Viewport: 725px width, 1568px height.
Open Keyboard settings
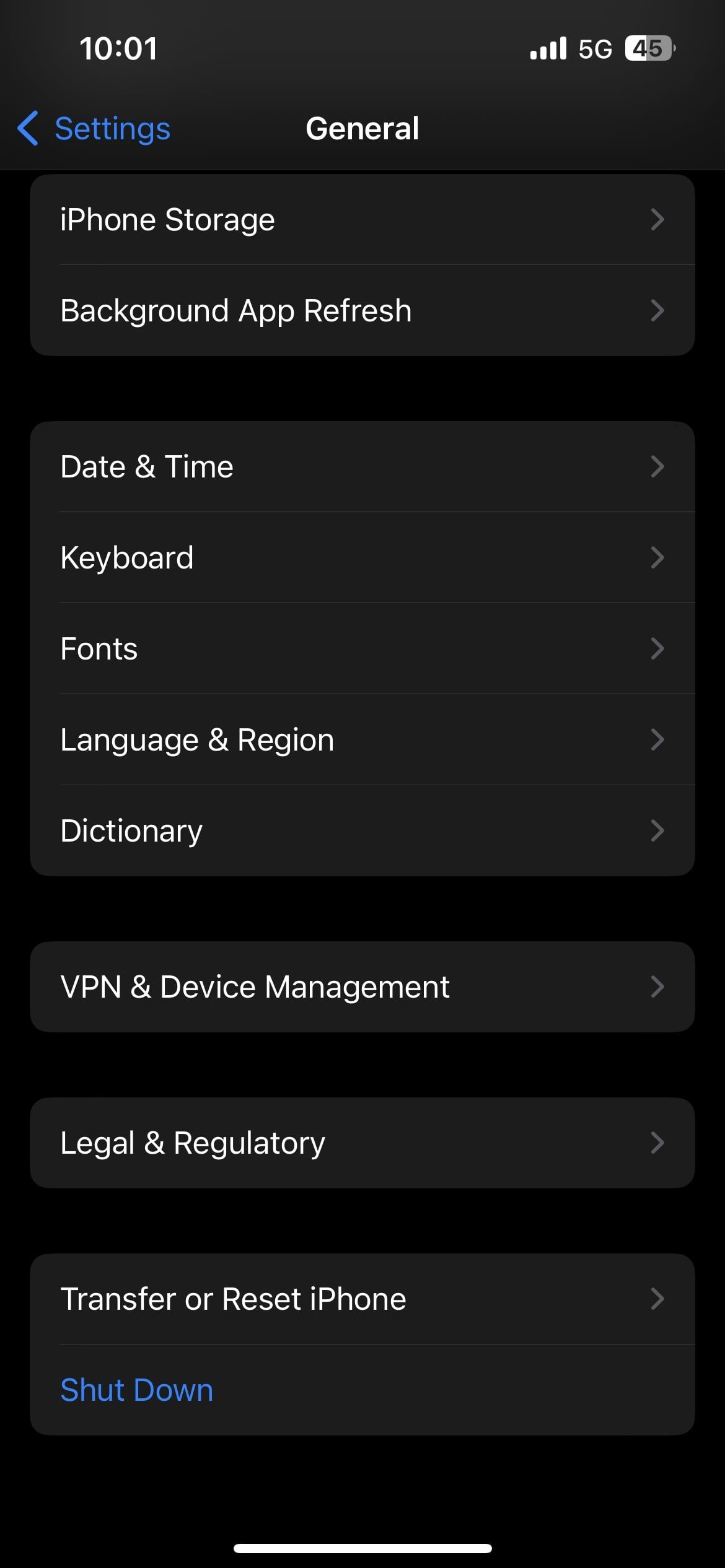click(362, 557)
